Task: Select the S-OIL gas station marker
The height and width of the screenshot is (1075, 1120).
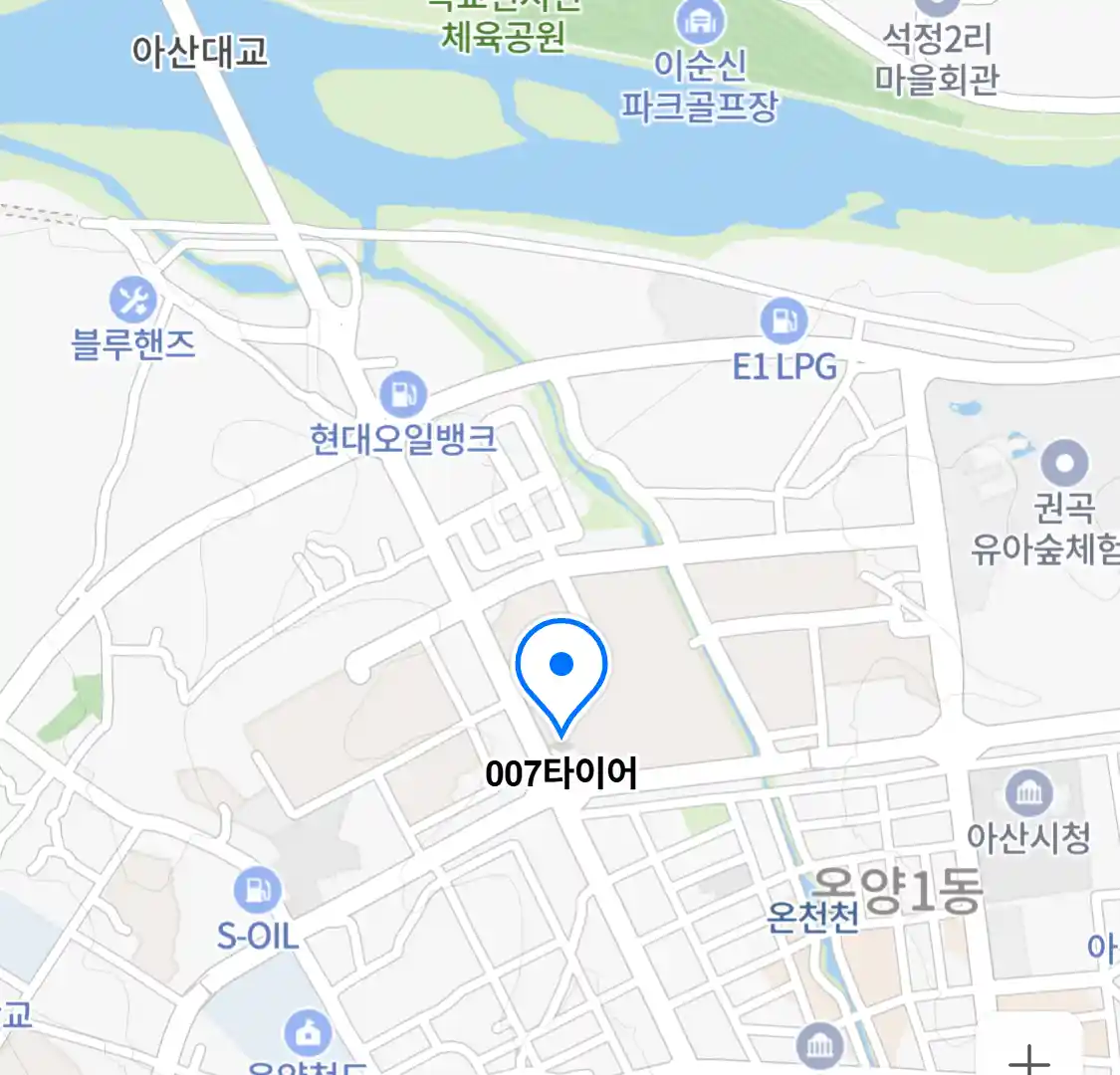Action: 258,891
